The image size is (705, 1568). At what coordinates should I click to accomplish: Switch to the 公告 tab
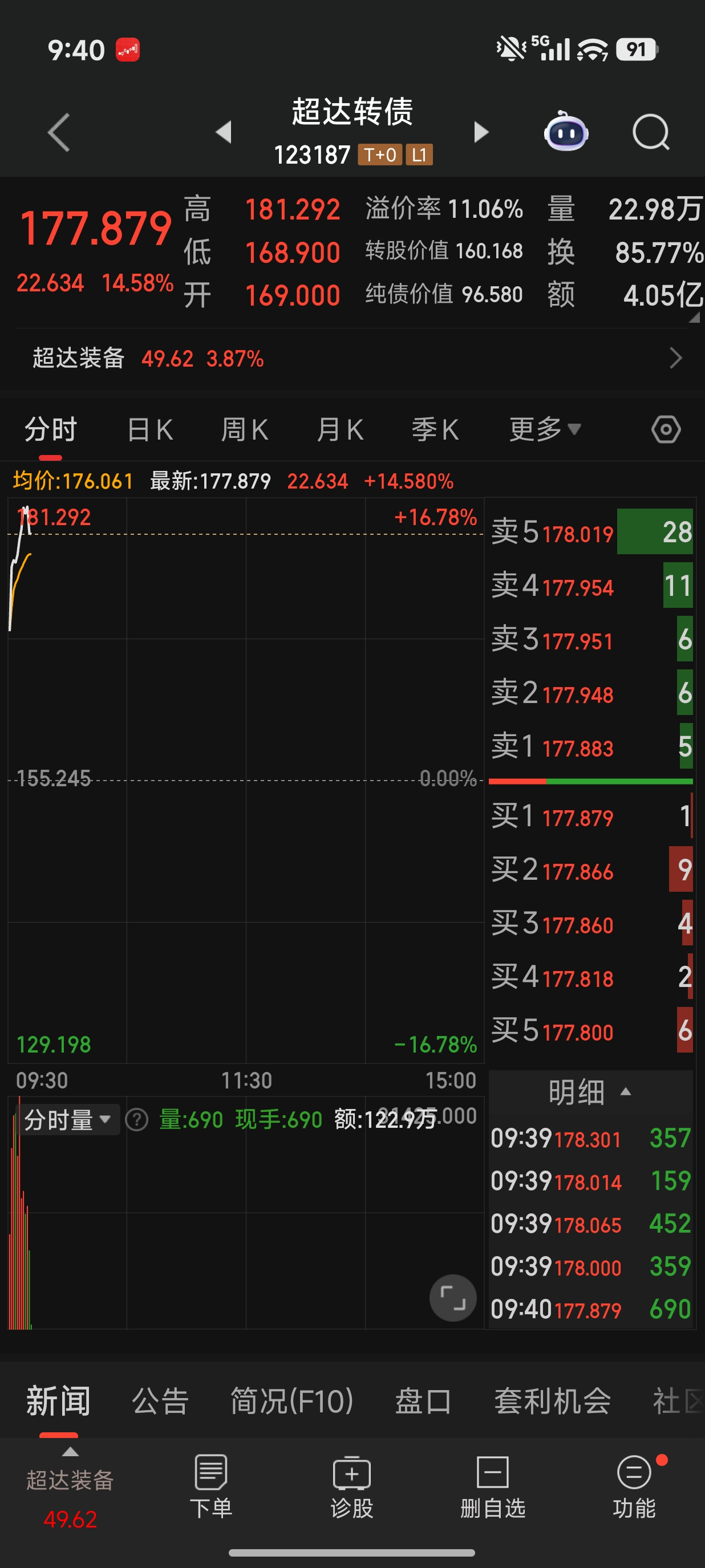[160, 1401]
